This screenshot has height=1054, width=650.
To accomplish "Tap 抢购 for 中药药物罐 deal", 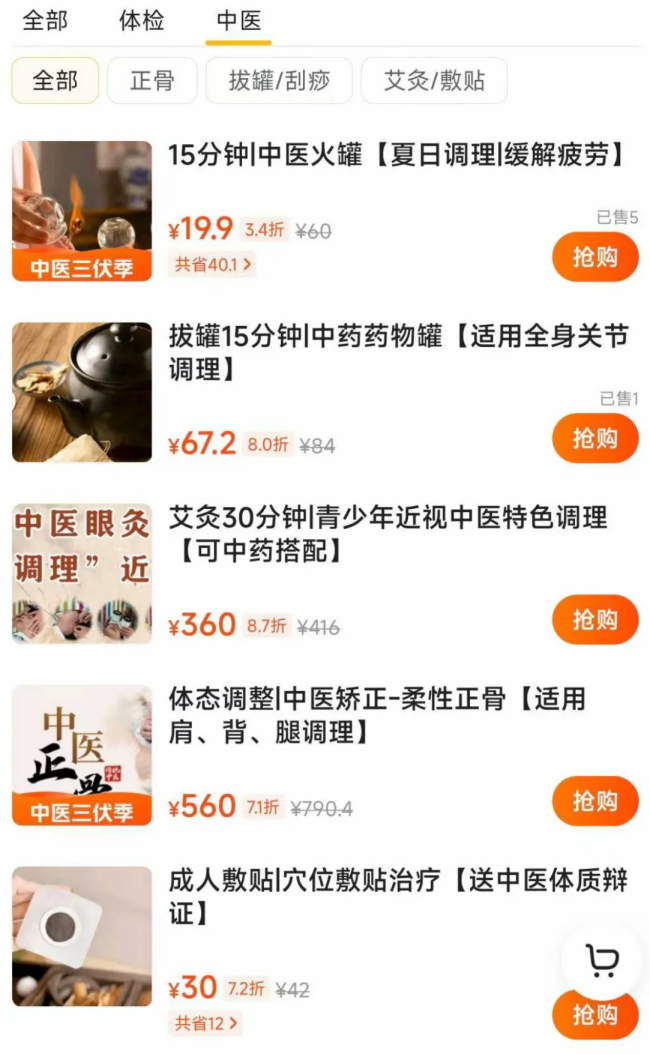I will click(x=595, y=438).
